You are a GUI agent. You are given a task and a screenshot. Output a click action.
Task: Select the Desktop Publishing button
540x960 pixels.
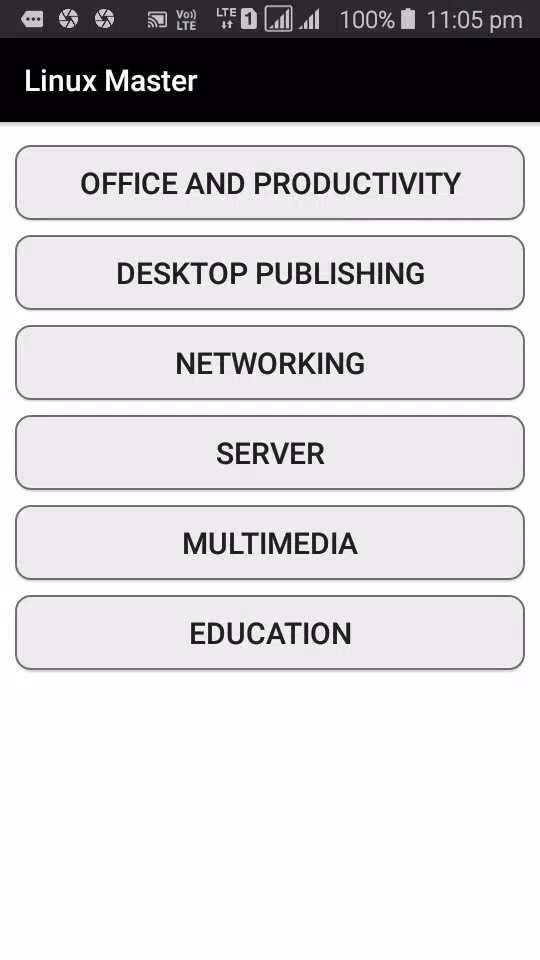270,272
